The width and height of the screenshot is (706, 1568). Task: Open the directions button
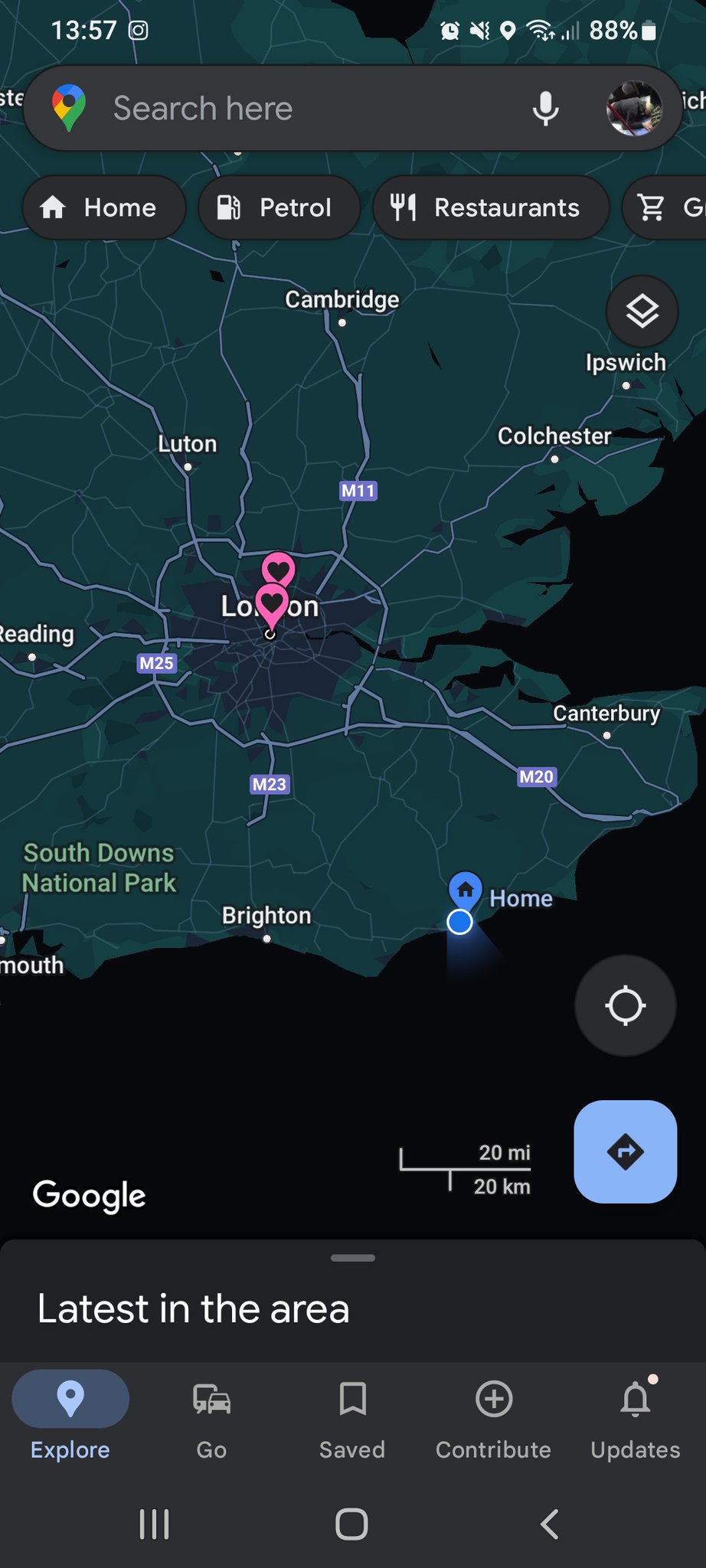pyautogui.click(x=625, y=1151)
